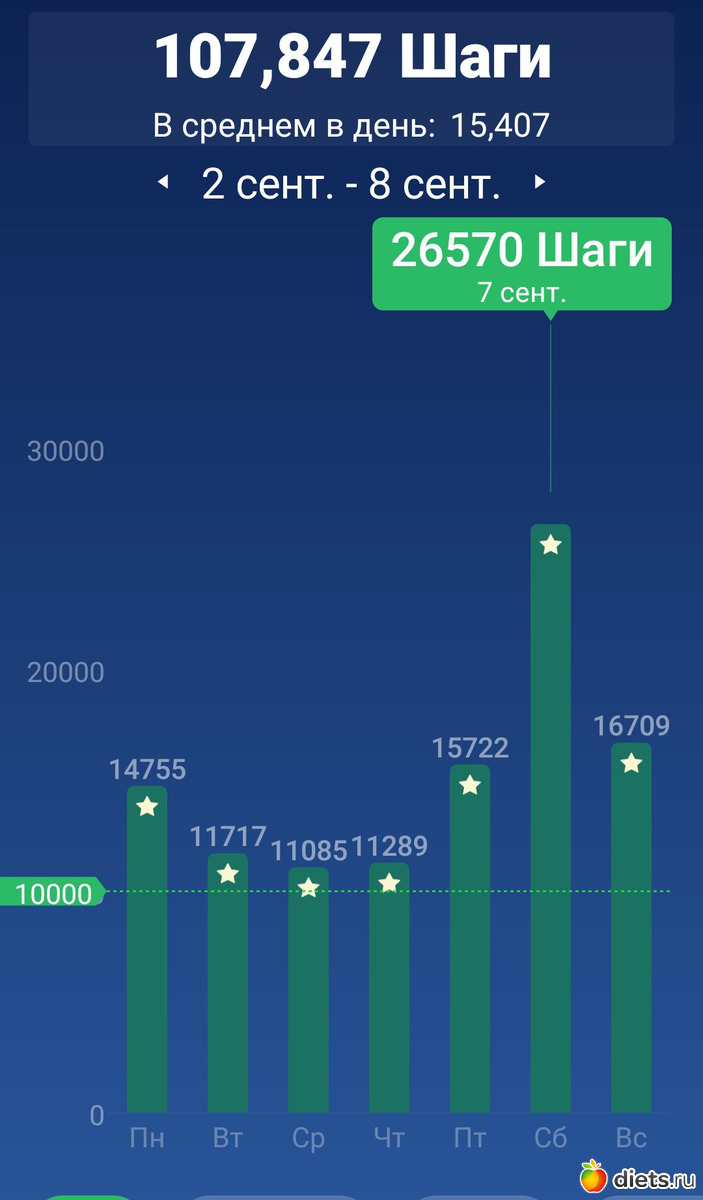The width and height of the screenshot is (703, 1200).
Task: Select the Monday bar with 14755 steps
Action: click(147, 950)
